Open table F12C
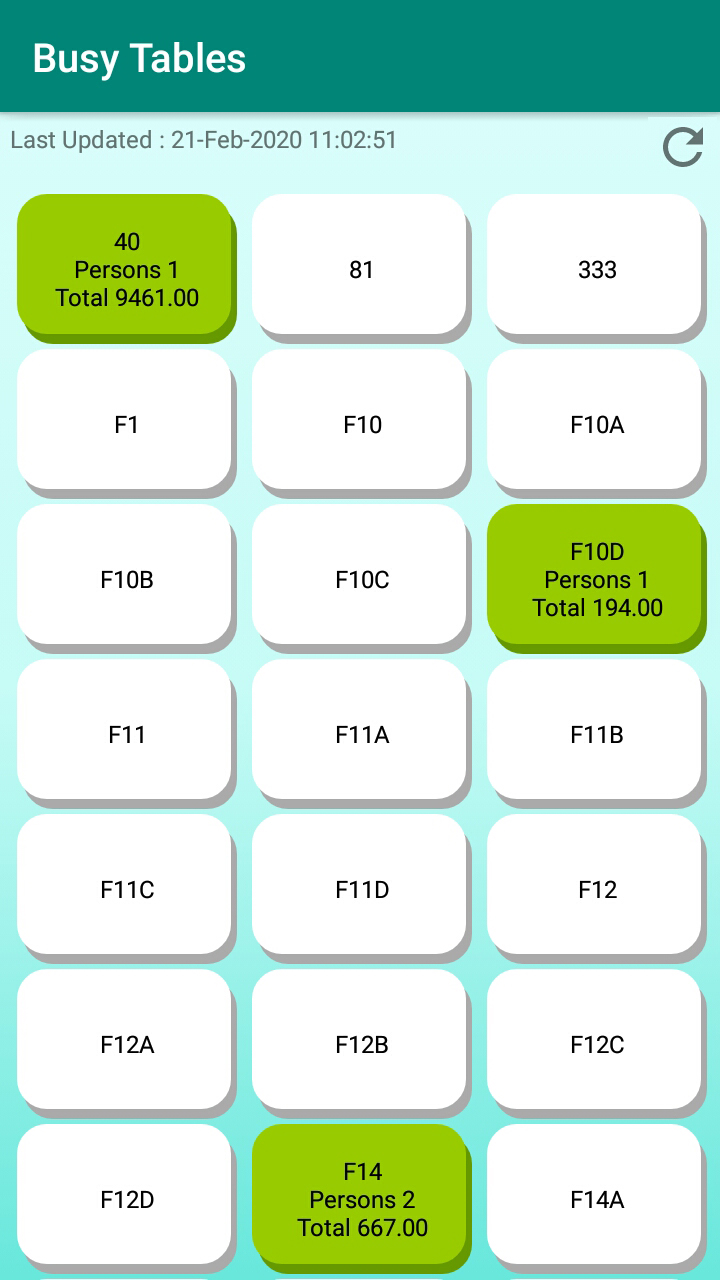Viewport: 720px width, 1280px height. [596, 1042]
